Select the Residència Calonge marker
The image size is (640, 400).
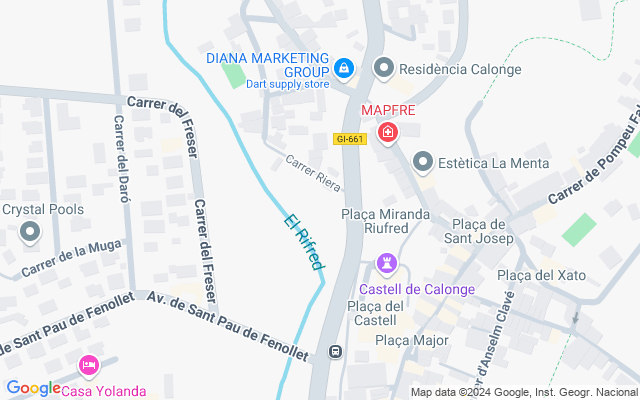[384, 69]
